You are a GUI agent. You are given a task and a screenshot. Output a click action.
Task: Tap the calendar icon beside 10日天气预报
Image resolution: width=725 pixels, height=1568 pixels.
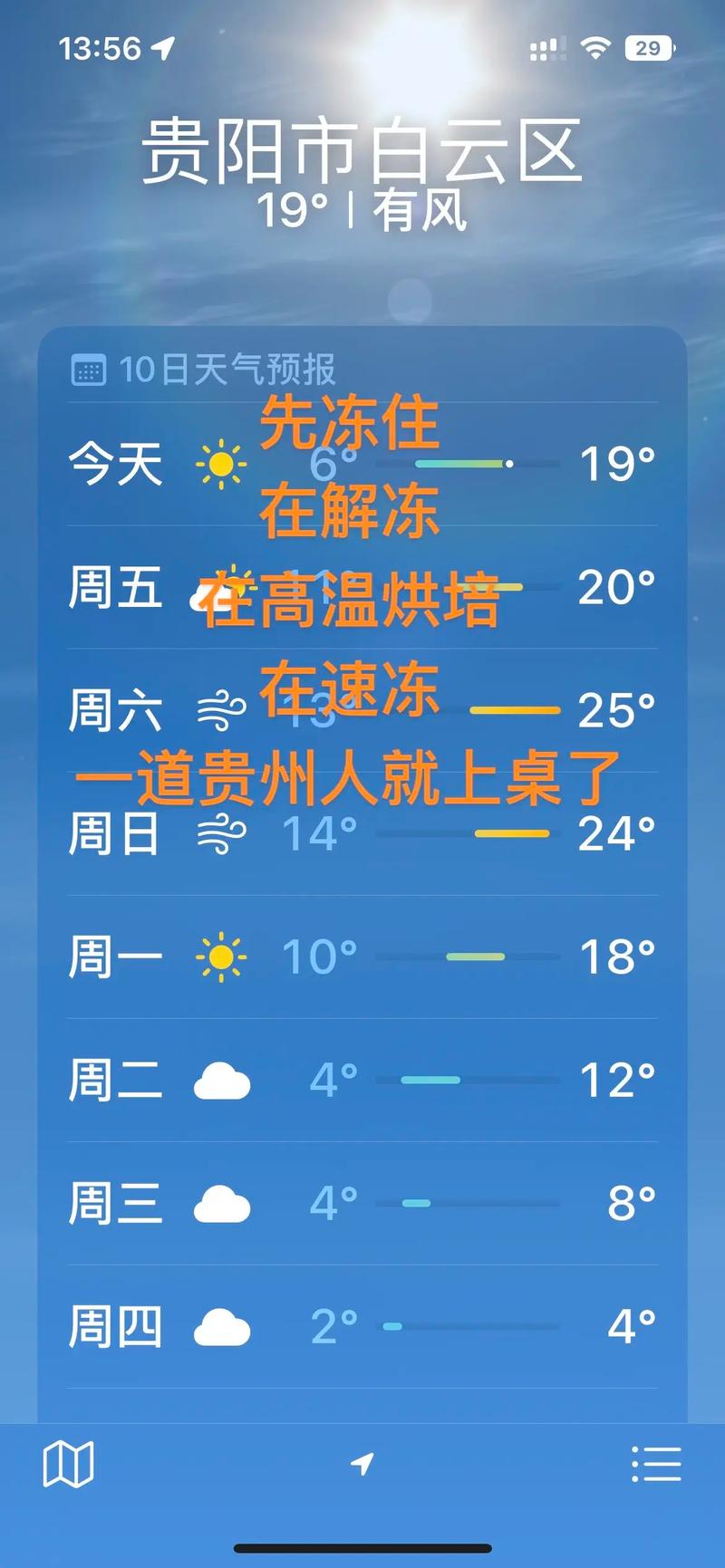88,368
